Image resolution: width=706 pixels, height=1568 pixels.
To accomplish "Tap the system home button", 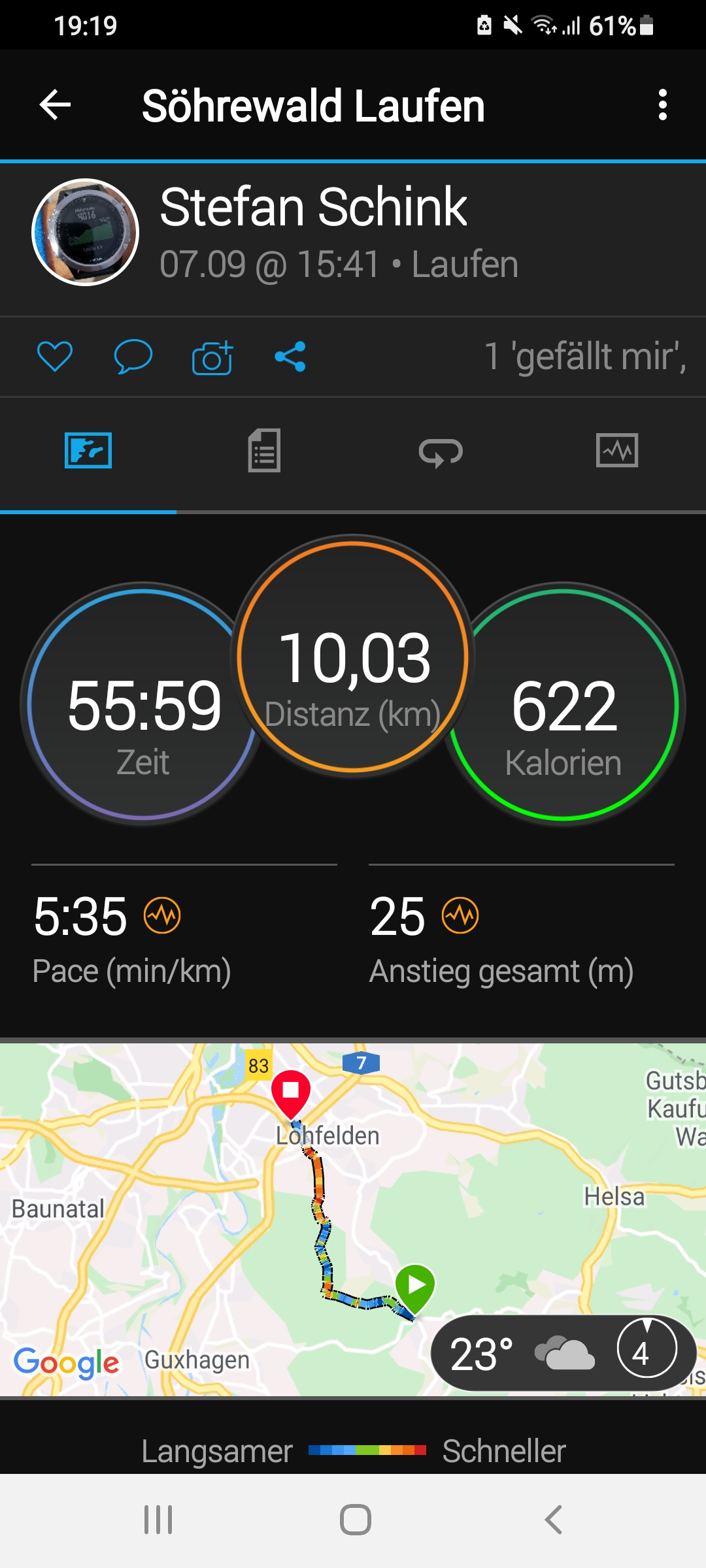I will pos(355,1520).
